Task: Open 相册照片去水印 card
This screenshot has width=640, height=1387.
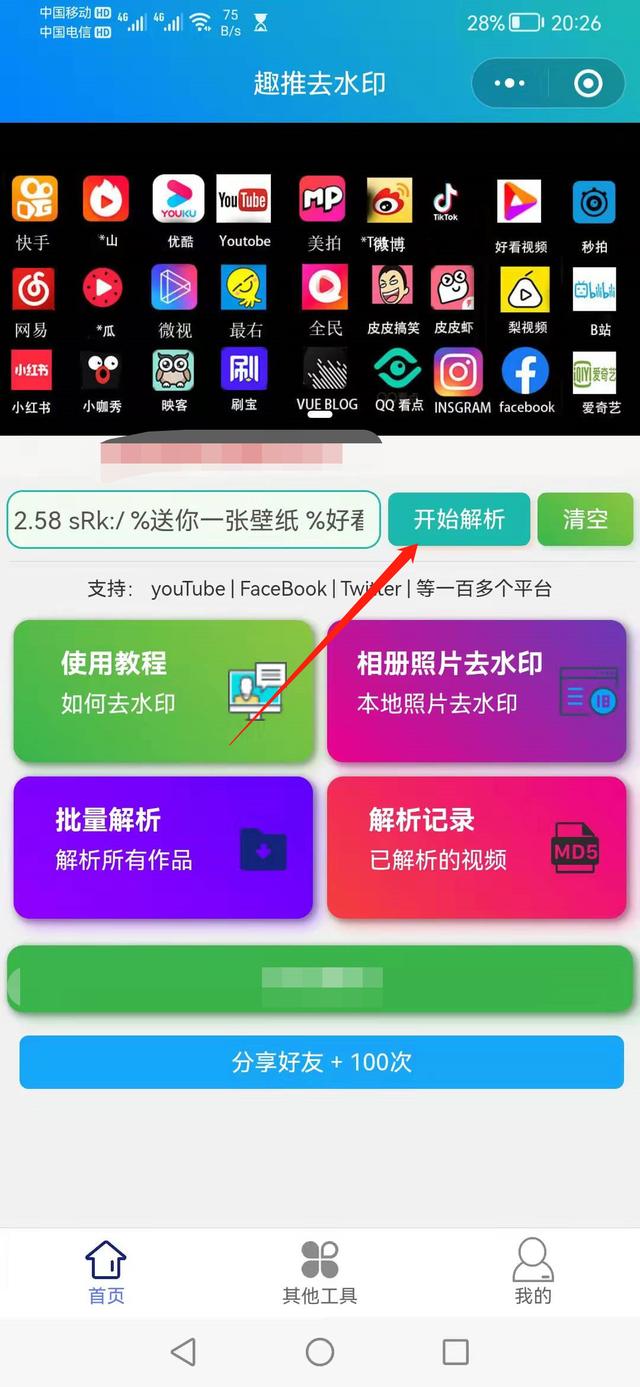Action: [477, 690]
